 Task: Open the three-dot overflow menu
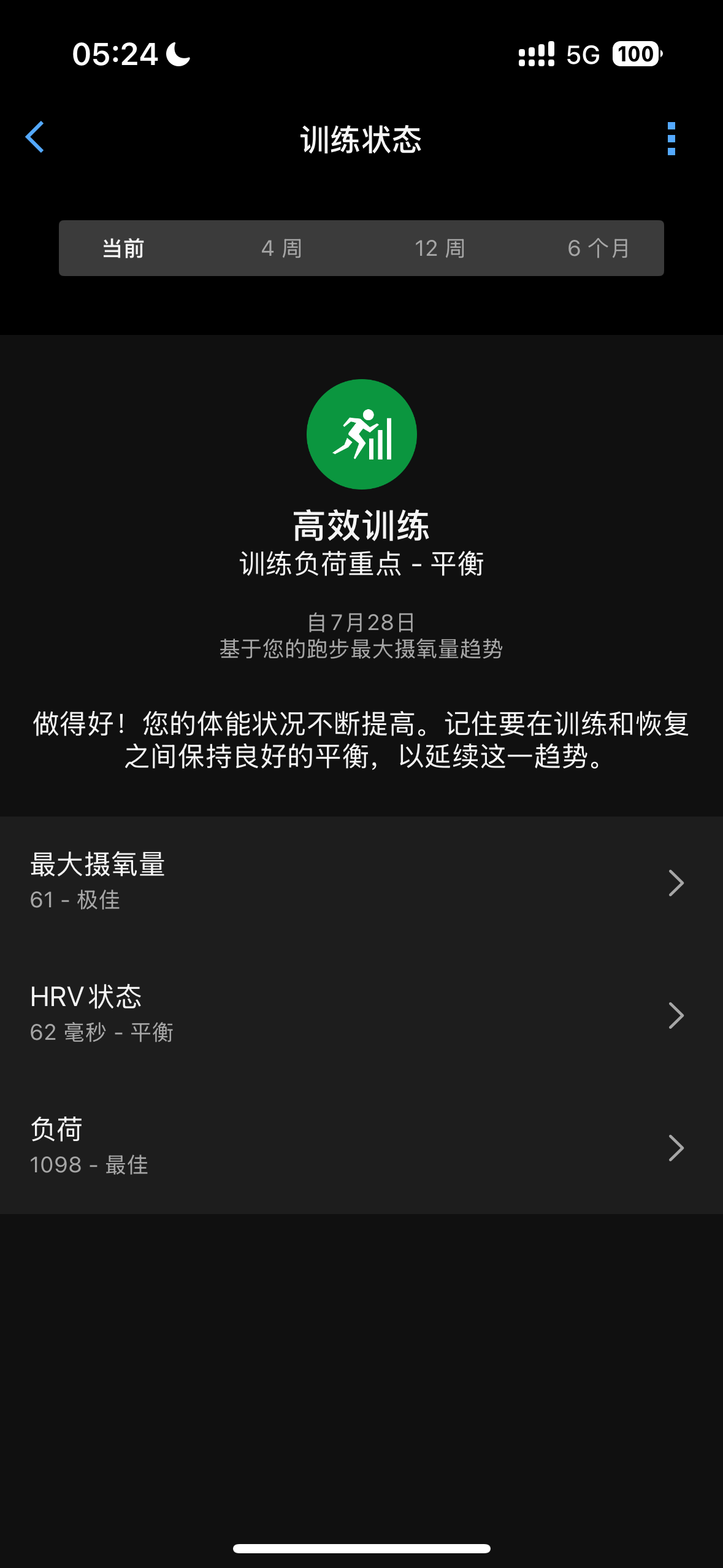671,139
